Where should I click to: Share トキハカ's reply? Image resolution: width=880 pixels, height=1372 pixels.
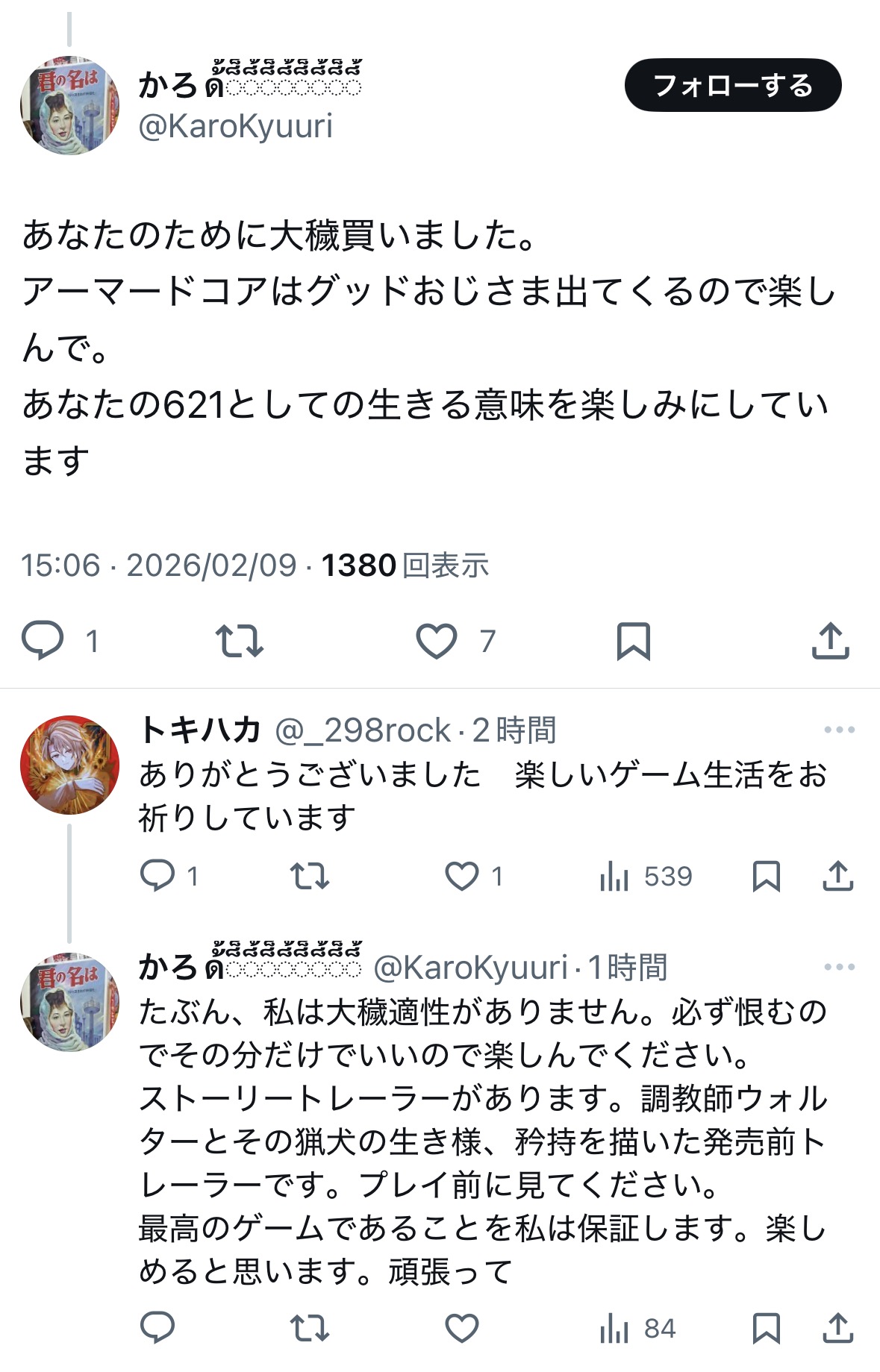coord(837,875)
